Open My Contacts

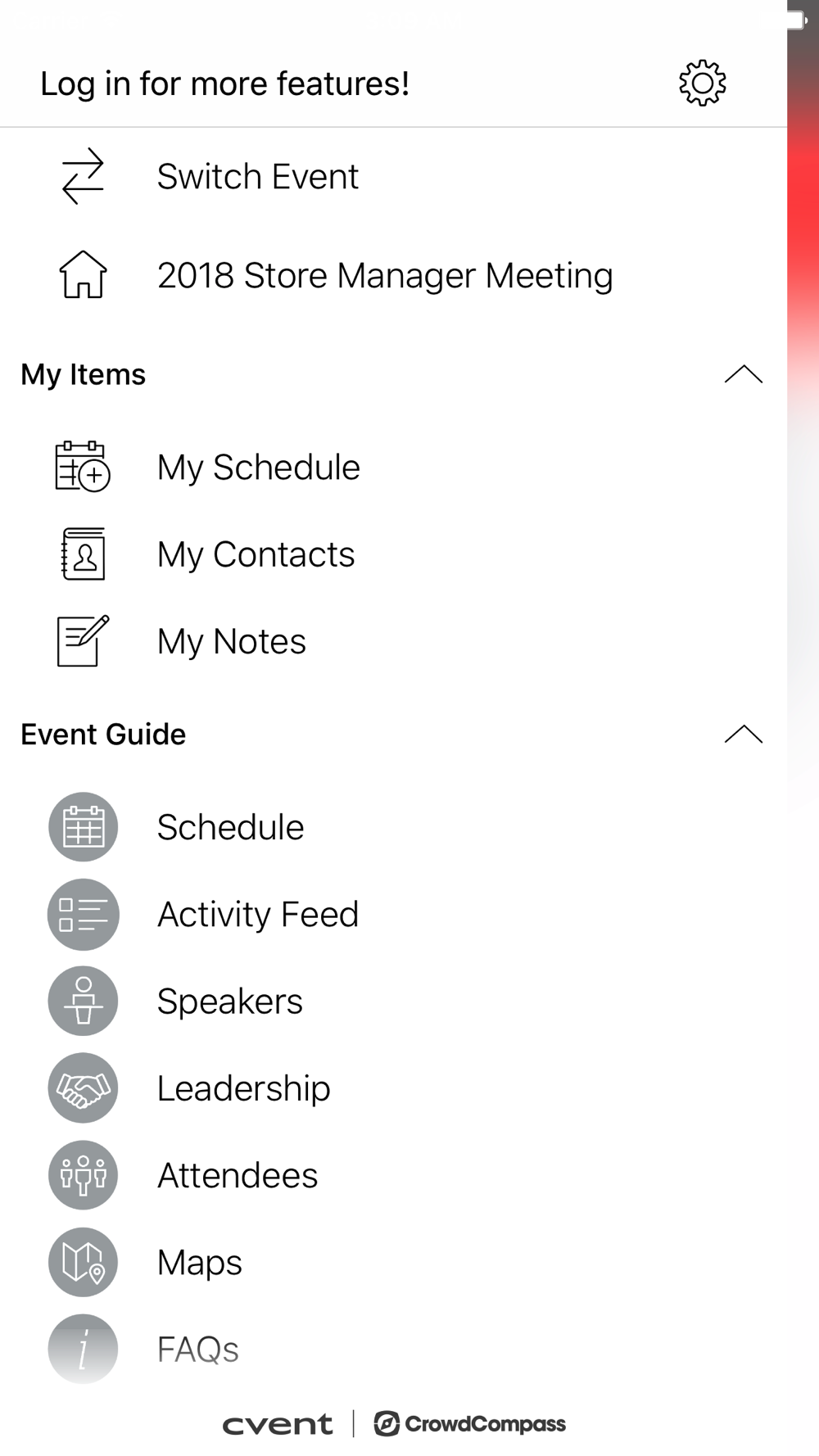pyautogui.click(x=393, y=554)
